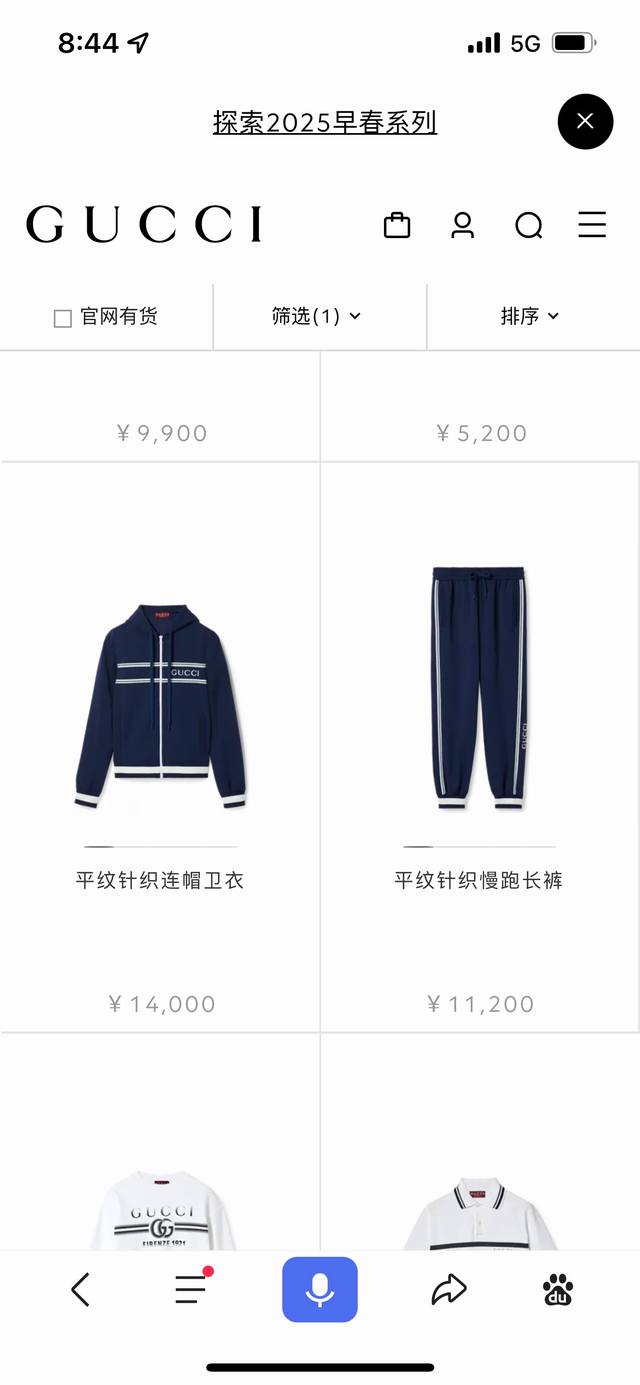
Task: Go back with the browser arrow
Action: pyautogui.click(x=81, y=1289)
